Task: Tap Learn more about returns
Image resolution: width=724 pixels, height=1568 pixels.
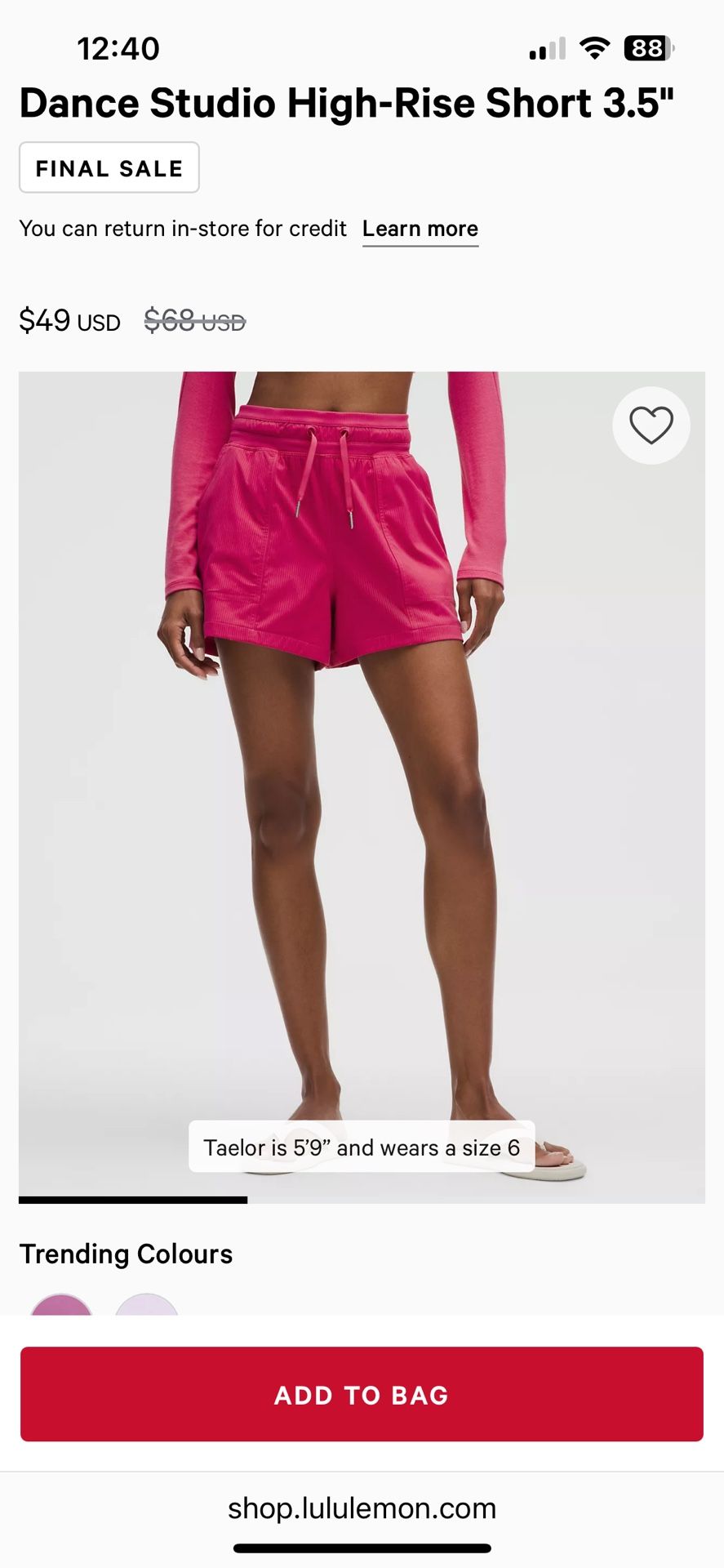Action: pyautogui.click(x=420, y=229)
